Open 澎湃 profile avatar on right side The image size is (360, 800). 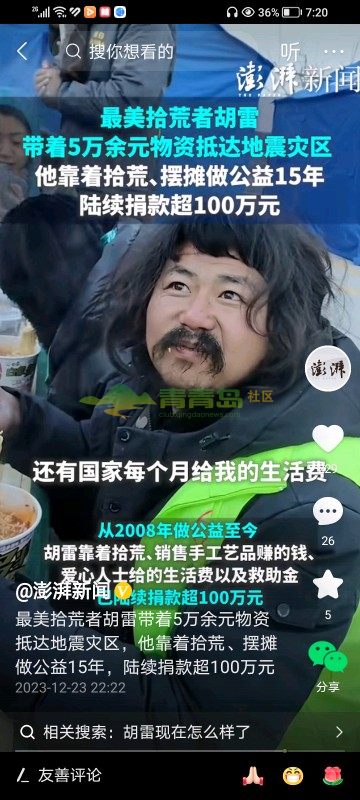click(x=328, y=368)
